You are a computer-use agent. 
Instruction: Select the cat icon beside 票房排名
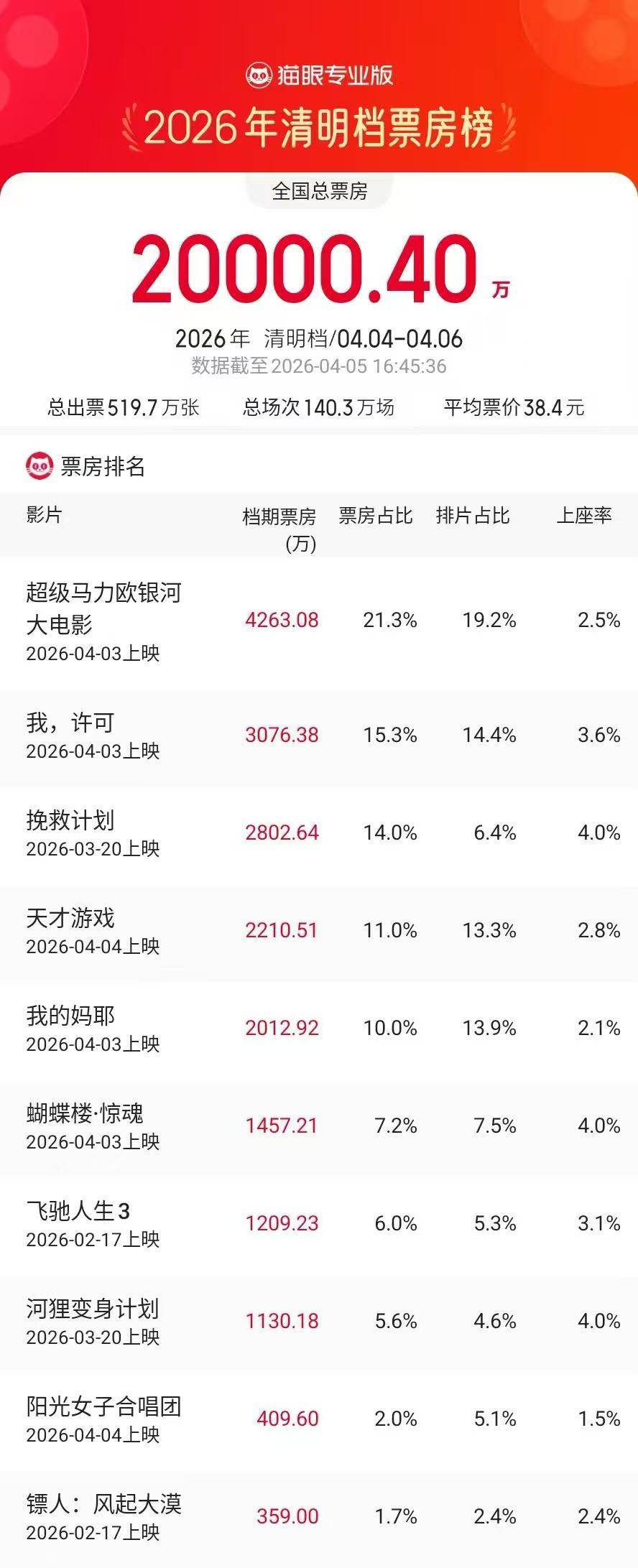(40, 465)
